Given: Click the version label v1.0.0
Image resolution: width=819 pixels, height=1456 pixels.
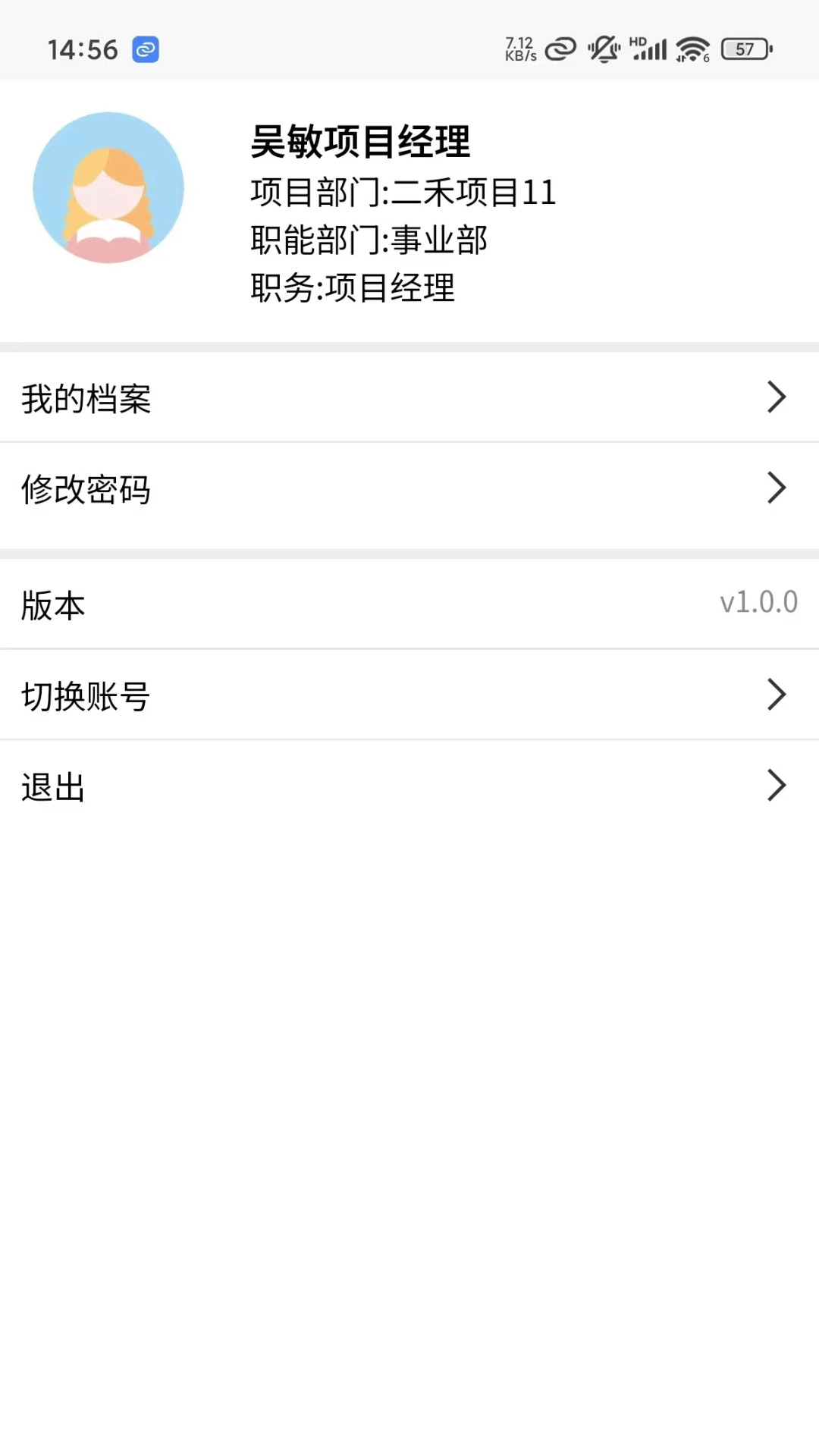Looking at the screenshot, I should click(758, 601).
